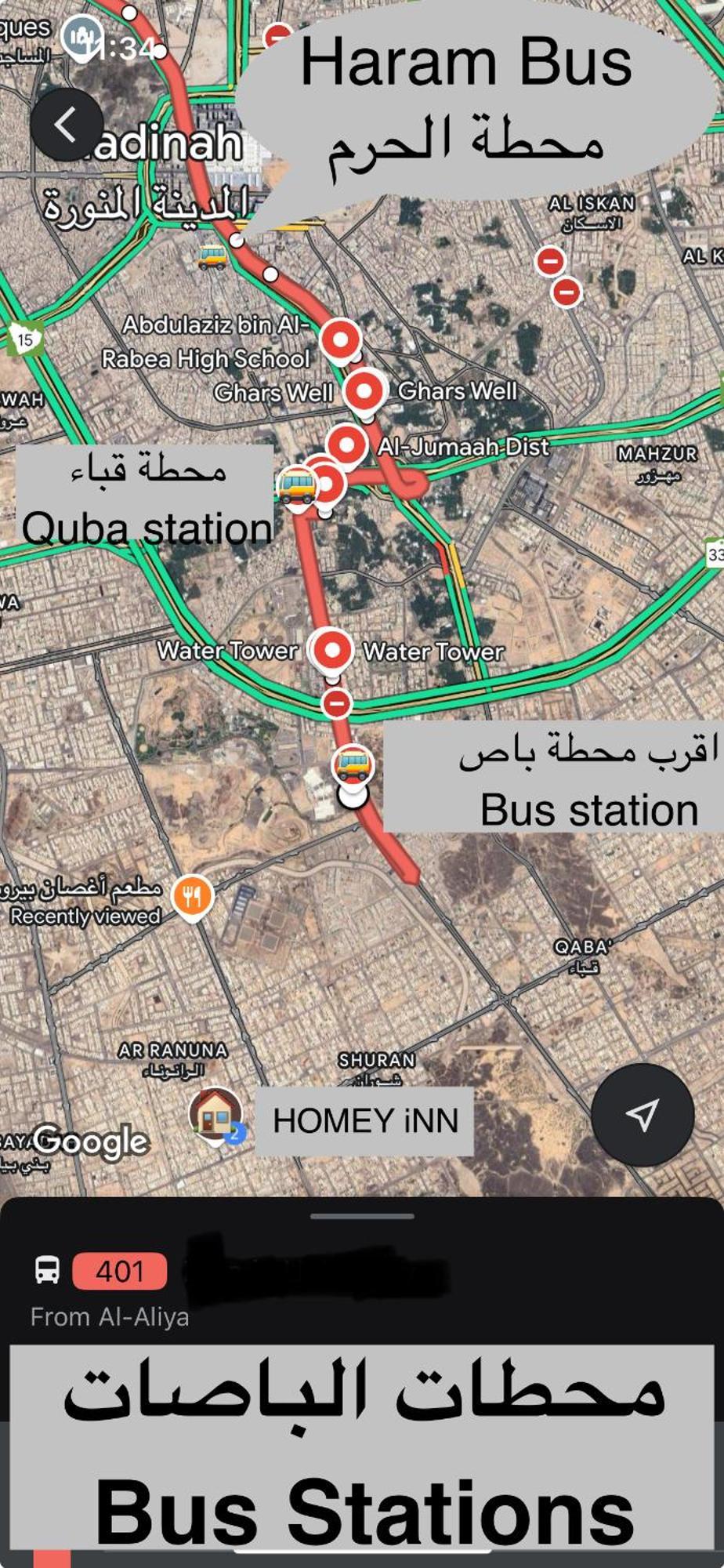Open the recently viewed restaurant pin

pyautogui.click(x=193, y=895)
